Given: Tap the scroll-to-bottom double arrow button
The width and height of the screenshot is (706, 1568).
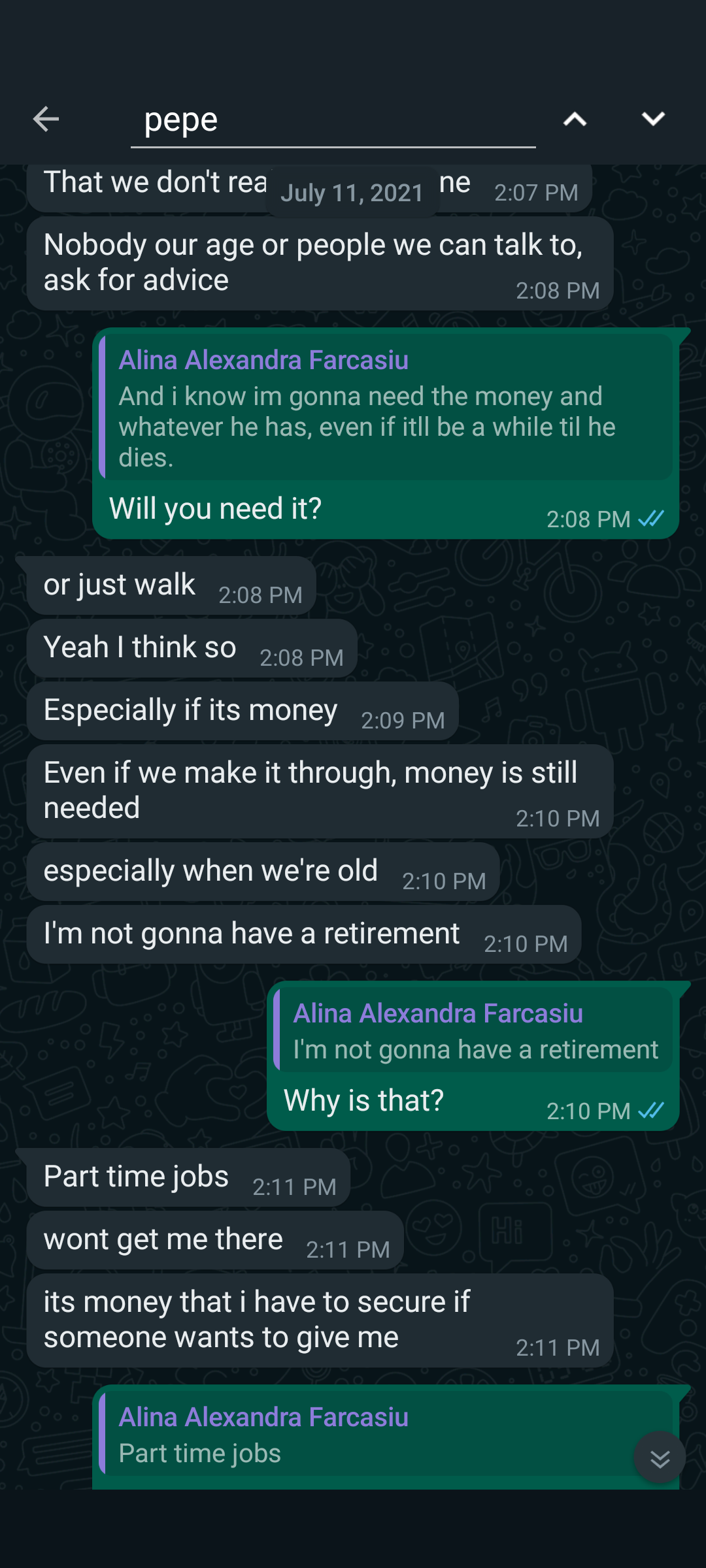Looking at the screenshot, I should 660,1458.
